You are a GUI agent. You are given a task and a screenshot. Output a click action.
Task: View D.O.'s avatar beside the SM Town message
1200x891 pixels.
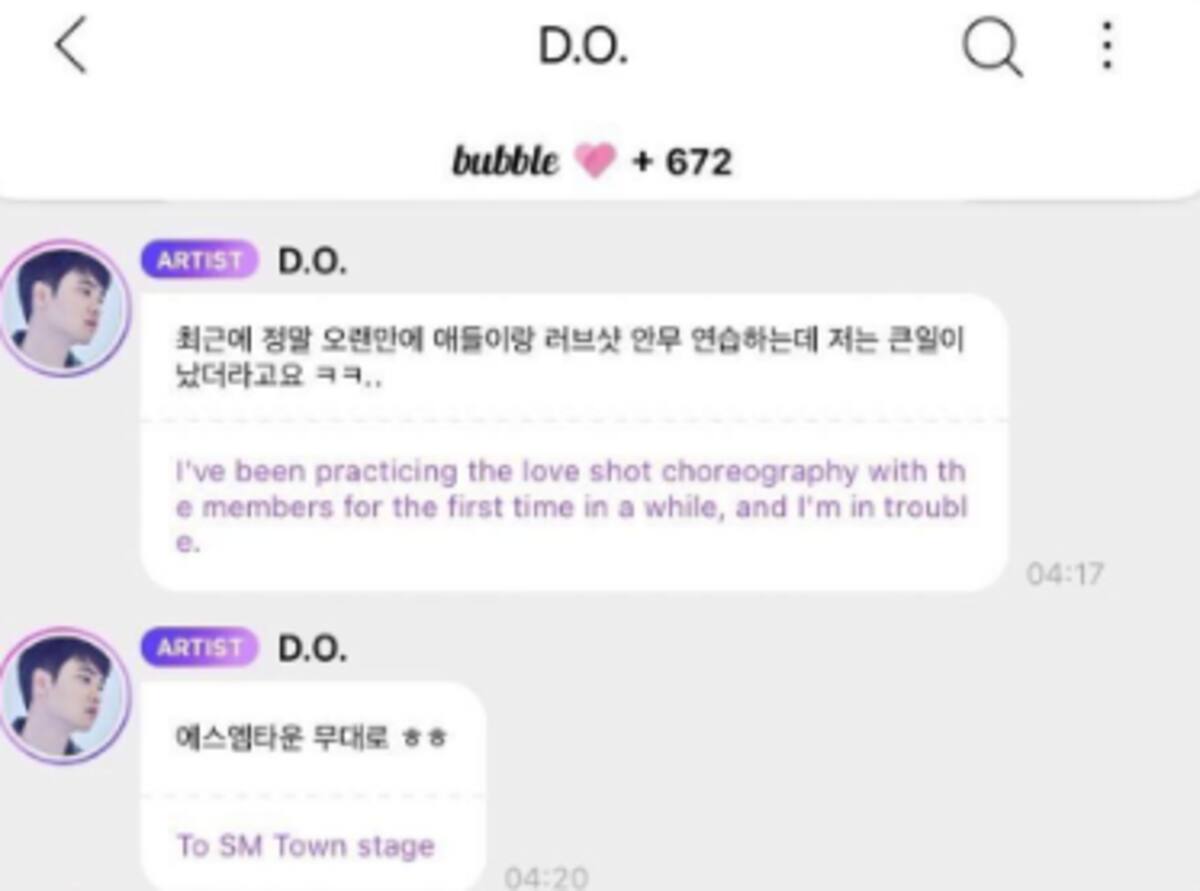[64, 695]
